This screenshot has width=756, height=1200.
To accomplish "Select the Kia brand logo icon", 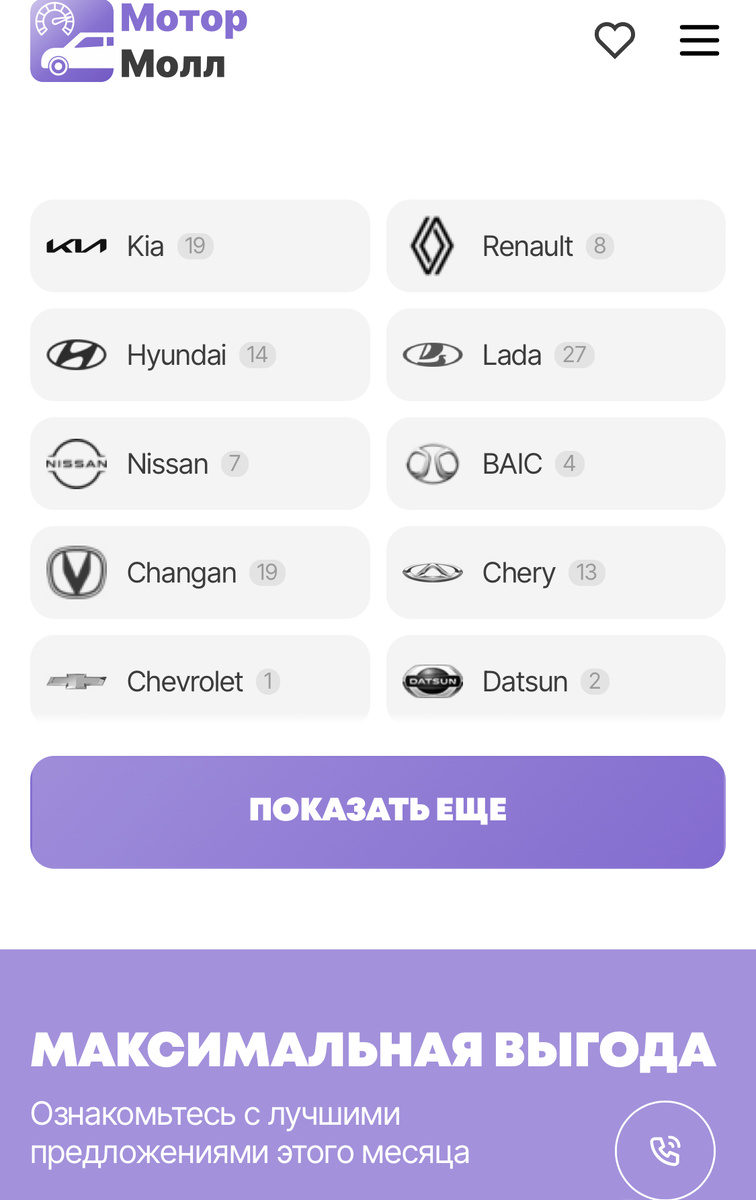I will coord(77,245).
